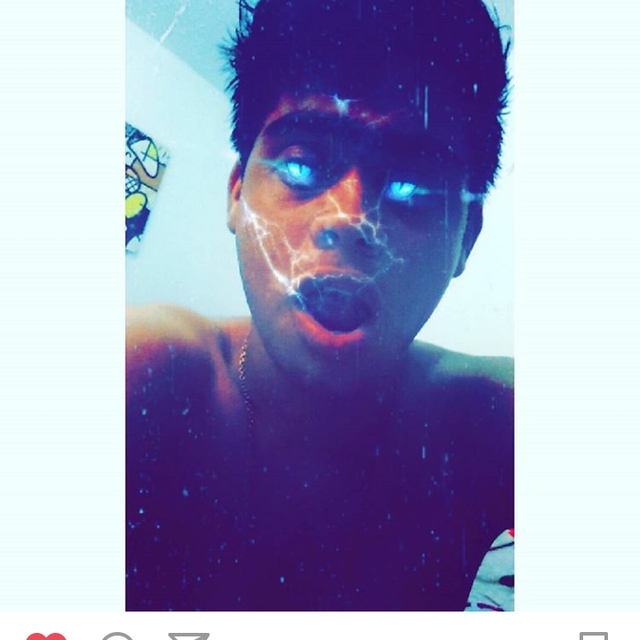Bookmark this post

(x=593, y=636)
